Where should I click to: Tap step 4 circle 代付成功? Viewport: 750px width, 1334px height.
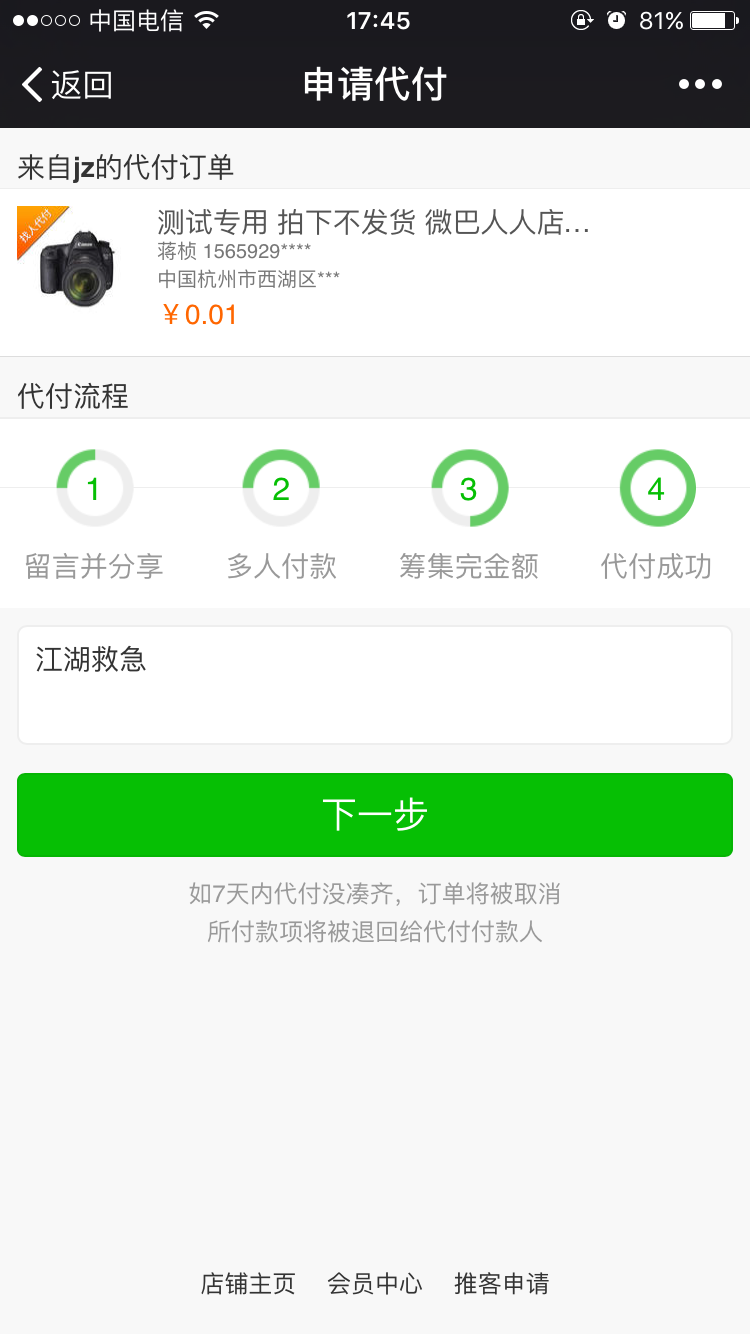point(656,488)
